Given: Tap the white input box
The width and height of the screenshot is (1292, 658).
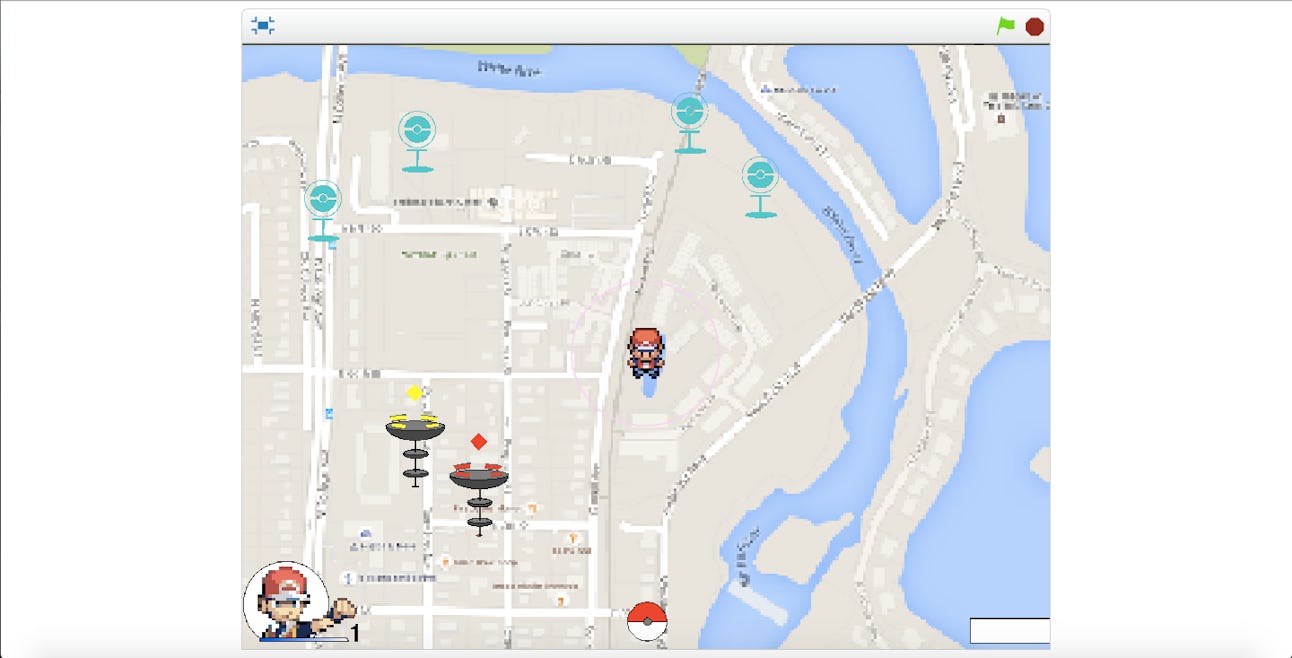Looking at the screenshot, I should click(1009, 631).
